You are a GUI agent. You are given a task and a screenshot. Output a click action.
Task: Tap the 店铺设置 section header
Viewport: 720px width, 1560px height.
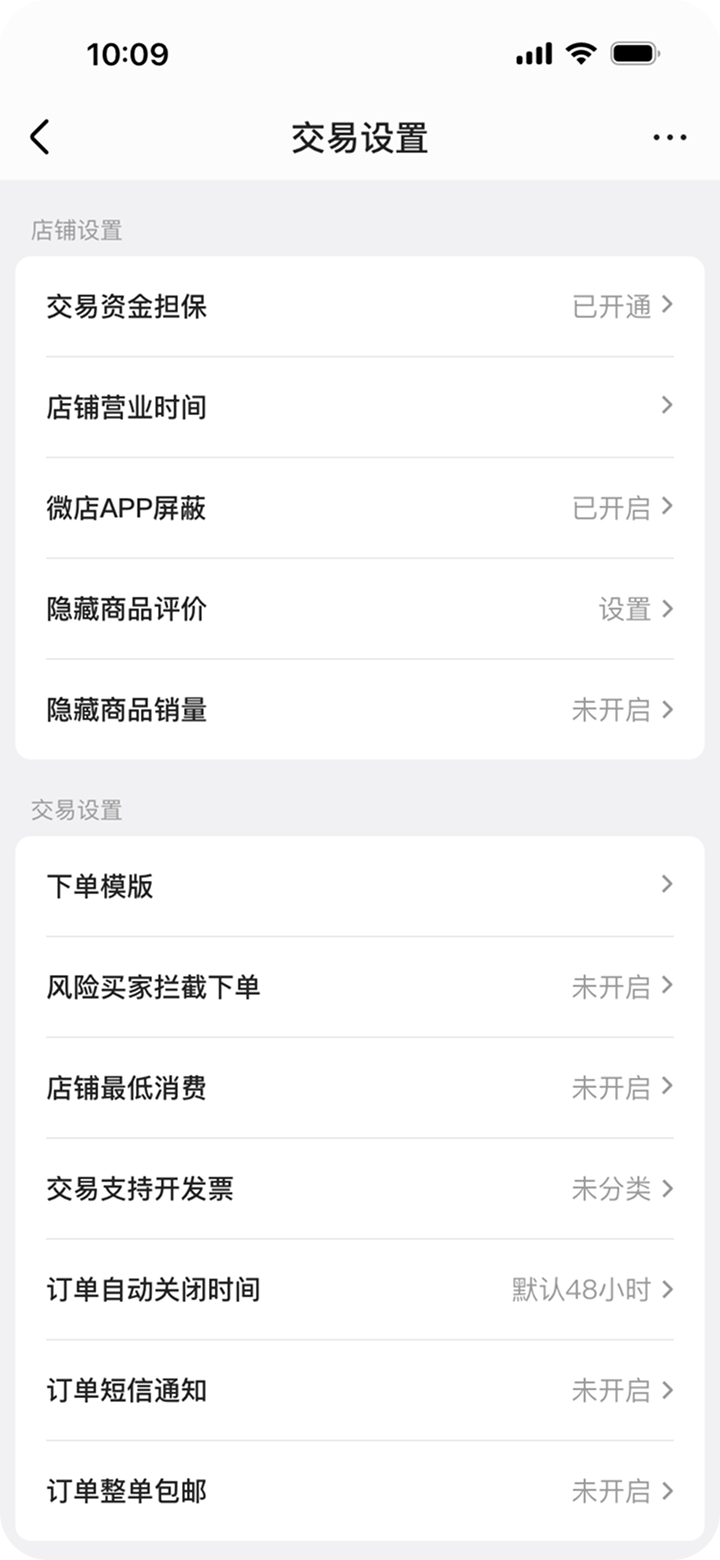coord(77,228)
